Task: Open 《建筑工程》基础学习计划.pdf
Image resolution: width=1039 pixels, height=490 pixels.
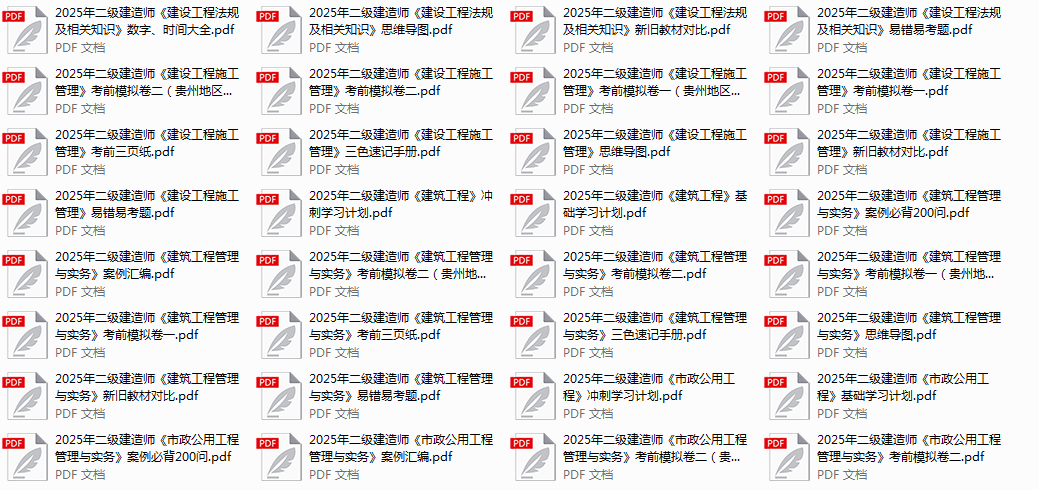Action: point(654,204)
